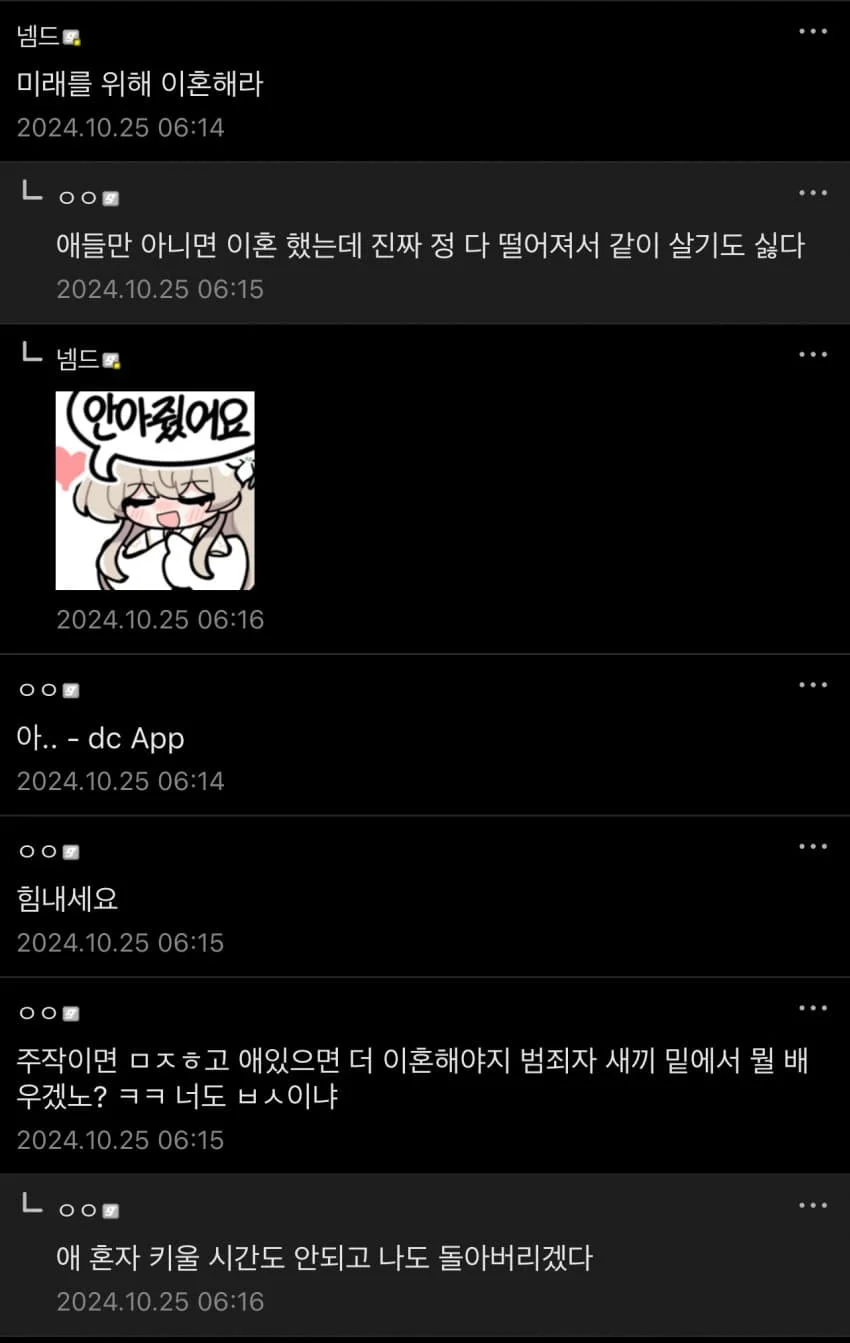Viewport: 850px width, 1343px height.
Task: Open the more menu on the 주작이면 comment
Action: [x=814, y=1010]
